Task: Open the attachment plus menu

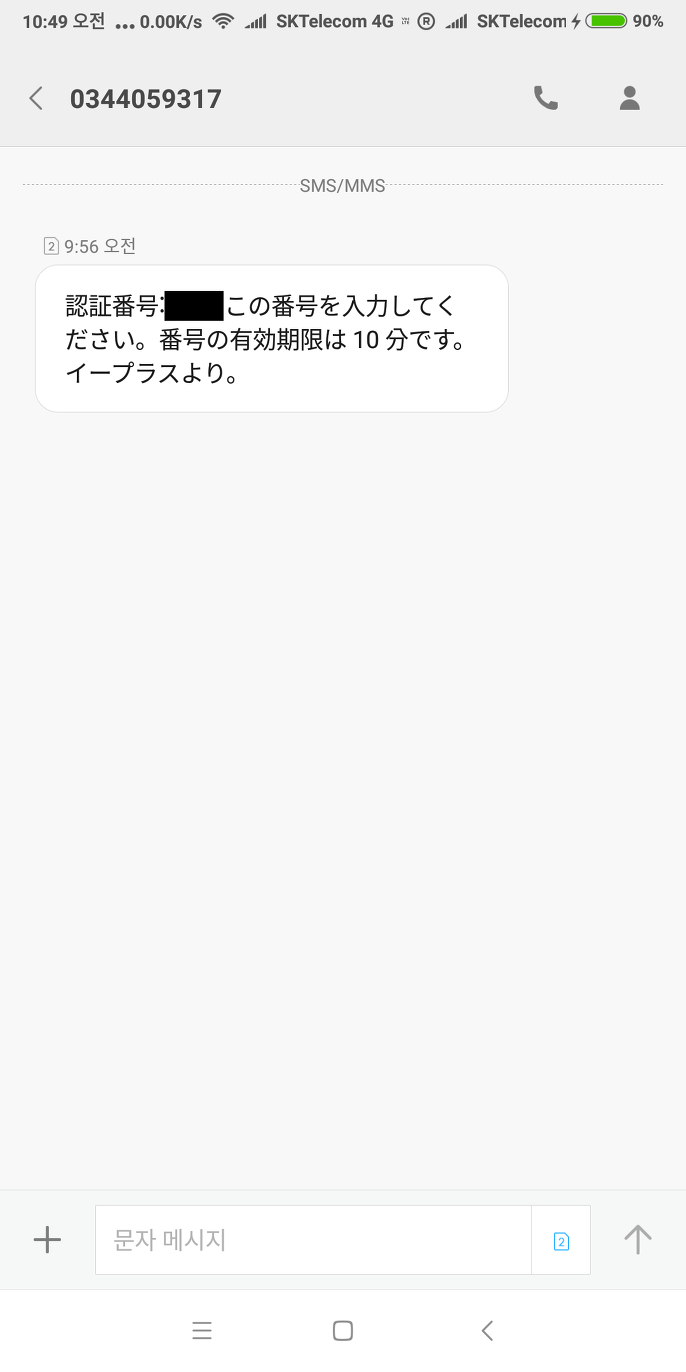Action: click(47, 1240)
